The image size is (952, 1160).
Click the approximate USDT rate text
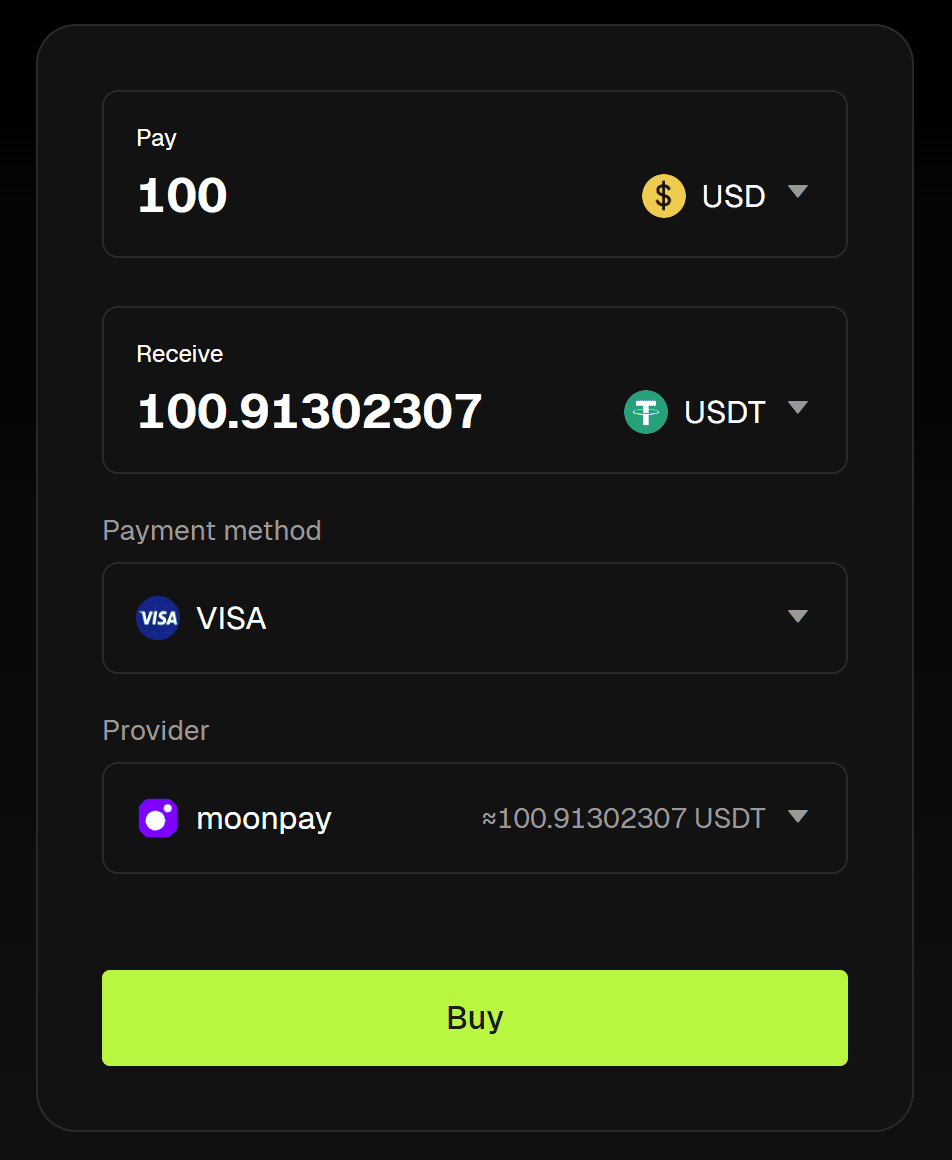point(622,818)
